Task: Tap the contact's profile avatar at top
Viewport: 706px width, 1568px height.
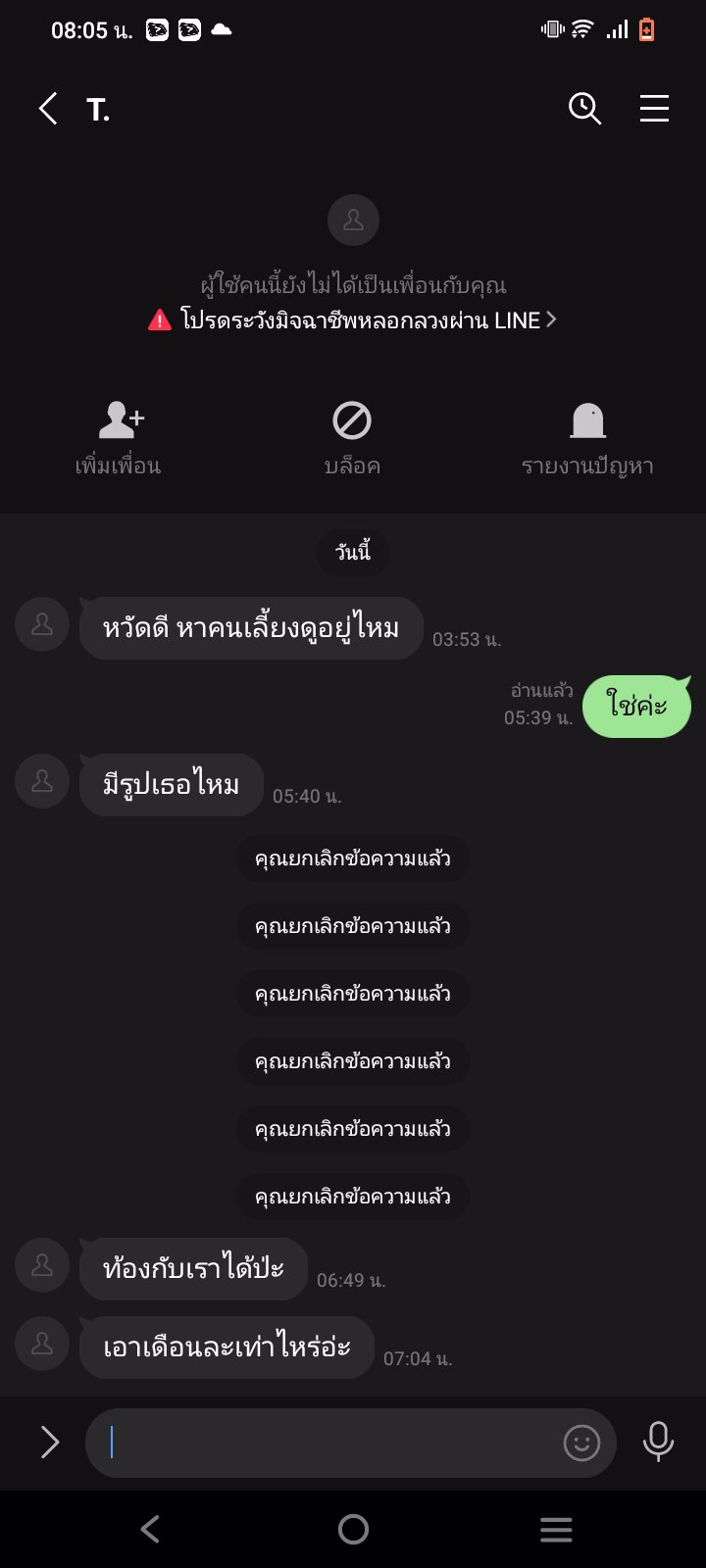Action: pos(353,220)
